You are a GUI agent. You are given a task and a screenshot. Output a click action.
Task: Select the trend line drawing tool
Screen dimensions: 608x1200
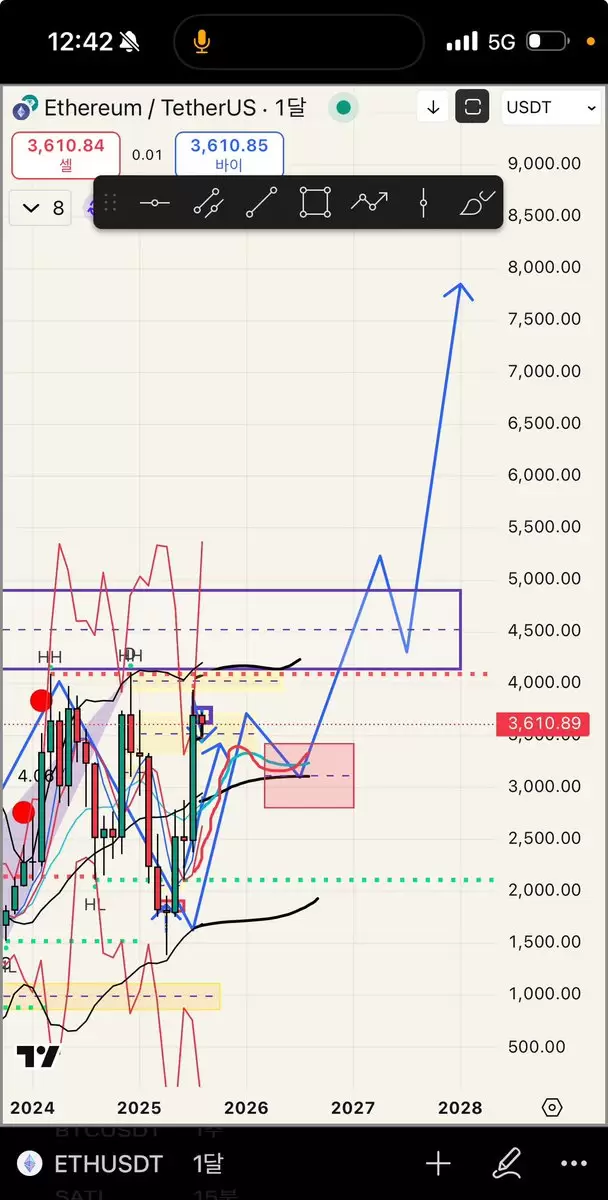[x=261, y=203]
